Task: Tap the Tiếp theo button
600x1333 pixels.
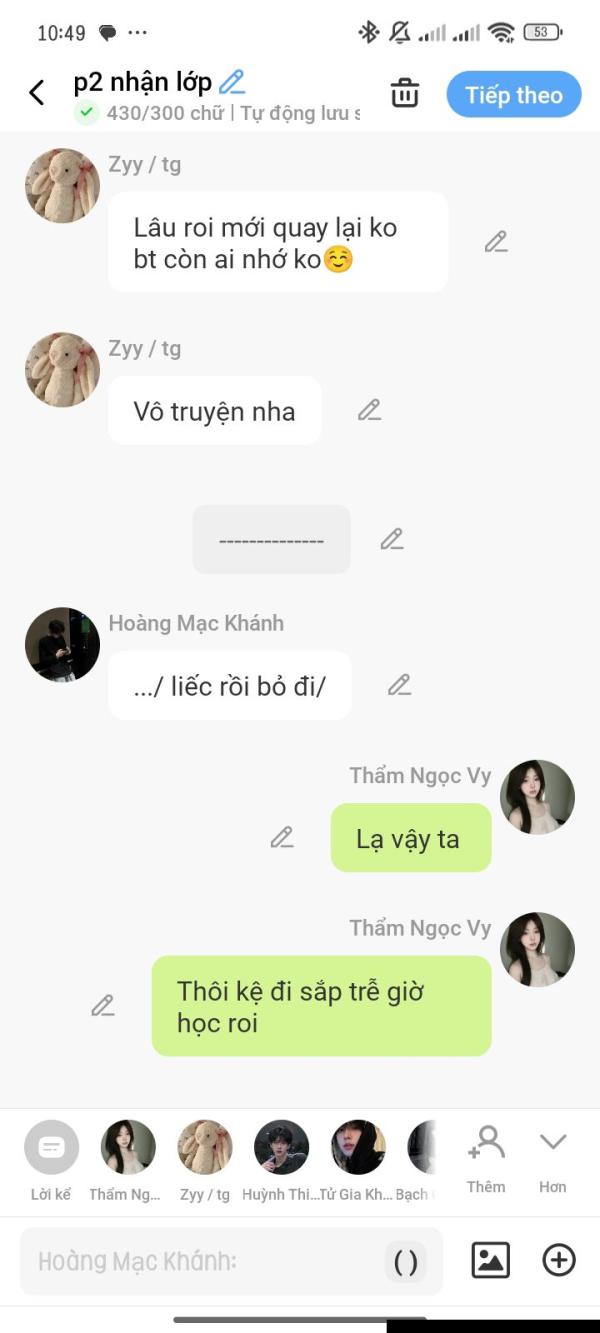Action: [513, 95]
